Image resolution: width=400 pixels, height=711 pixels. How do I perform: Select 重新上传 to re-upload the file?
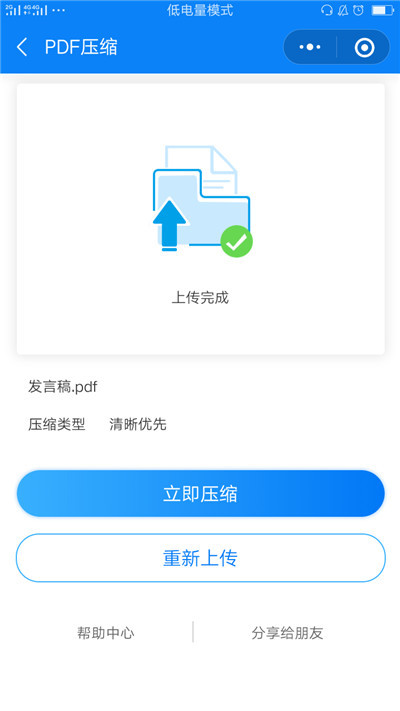coord(200,558)
